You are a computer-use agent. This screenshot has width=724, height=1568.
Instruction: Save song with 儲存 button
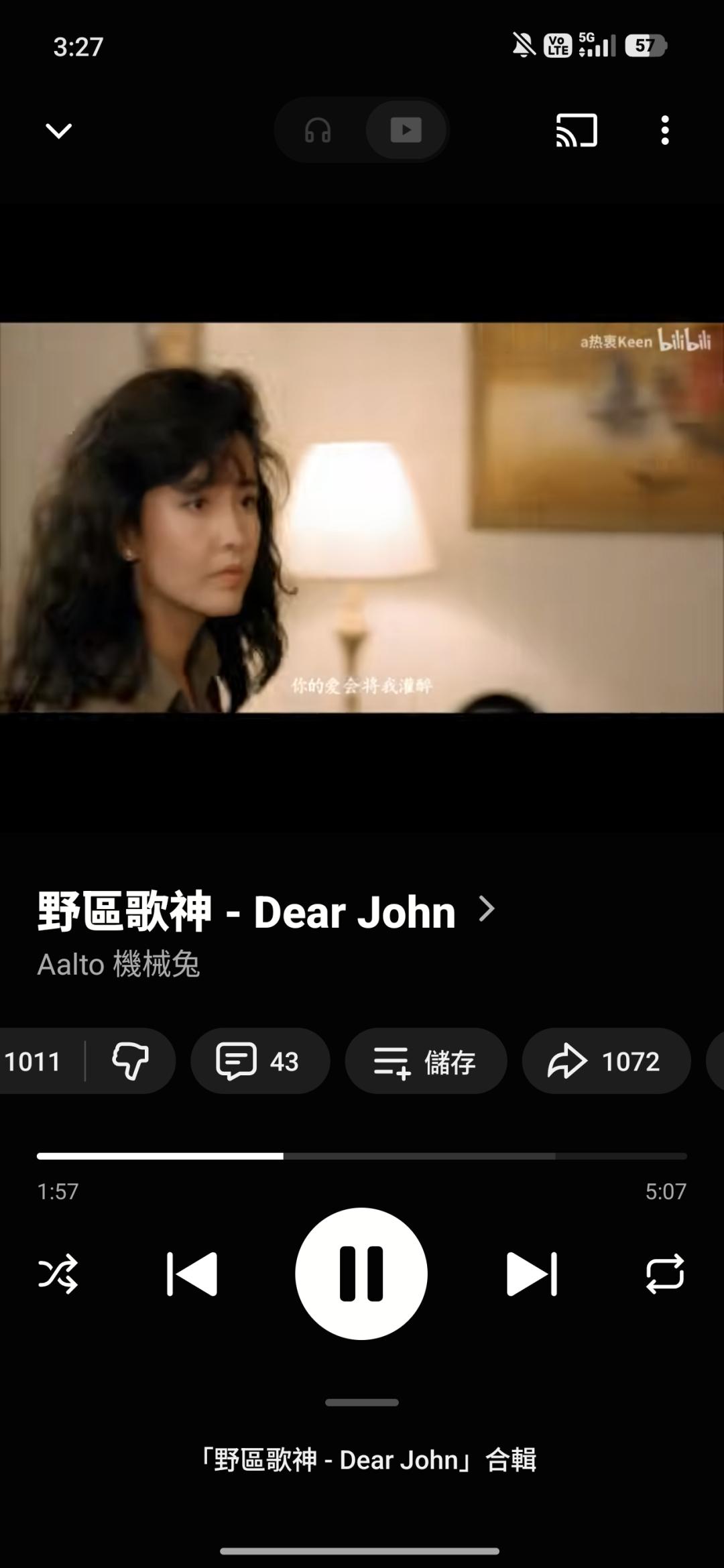coord(426,1061)
